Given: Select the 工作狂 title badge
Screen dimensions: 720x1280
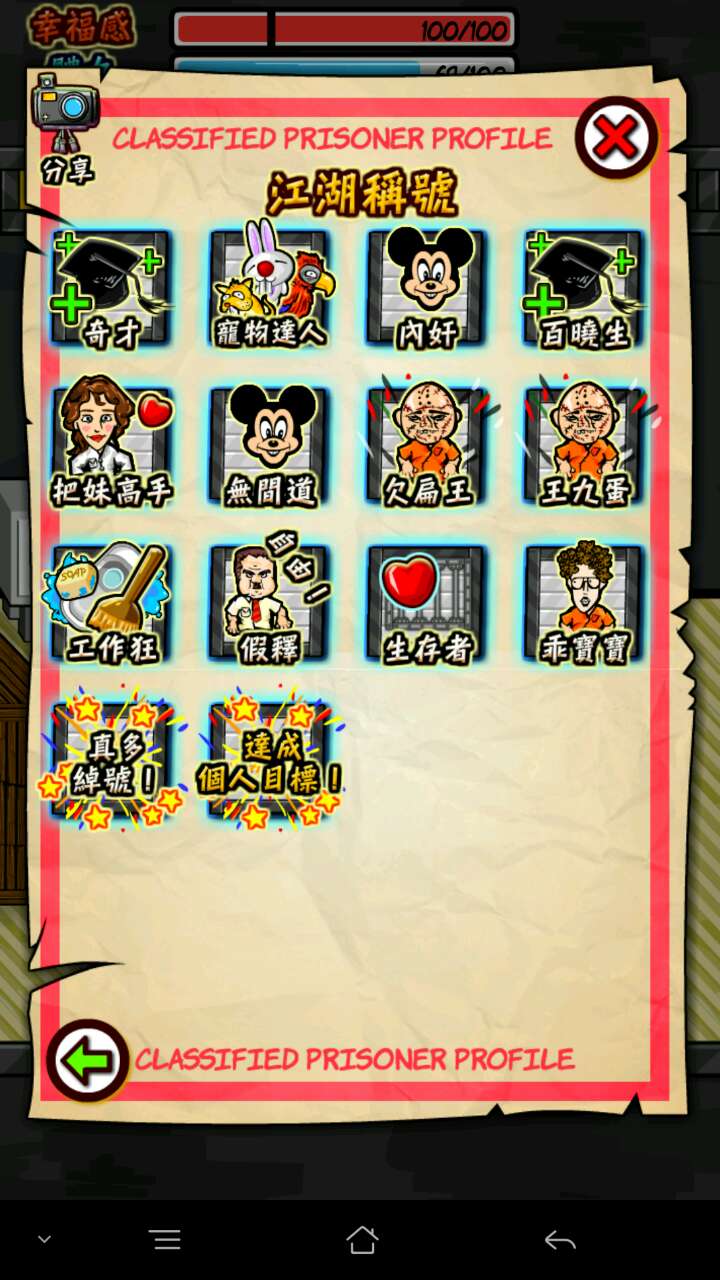Looking at the screenshot, I should [112, 604].
